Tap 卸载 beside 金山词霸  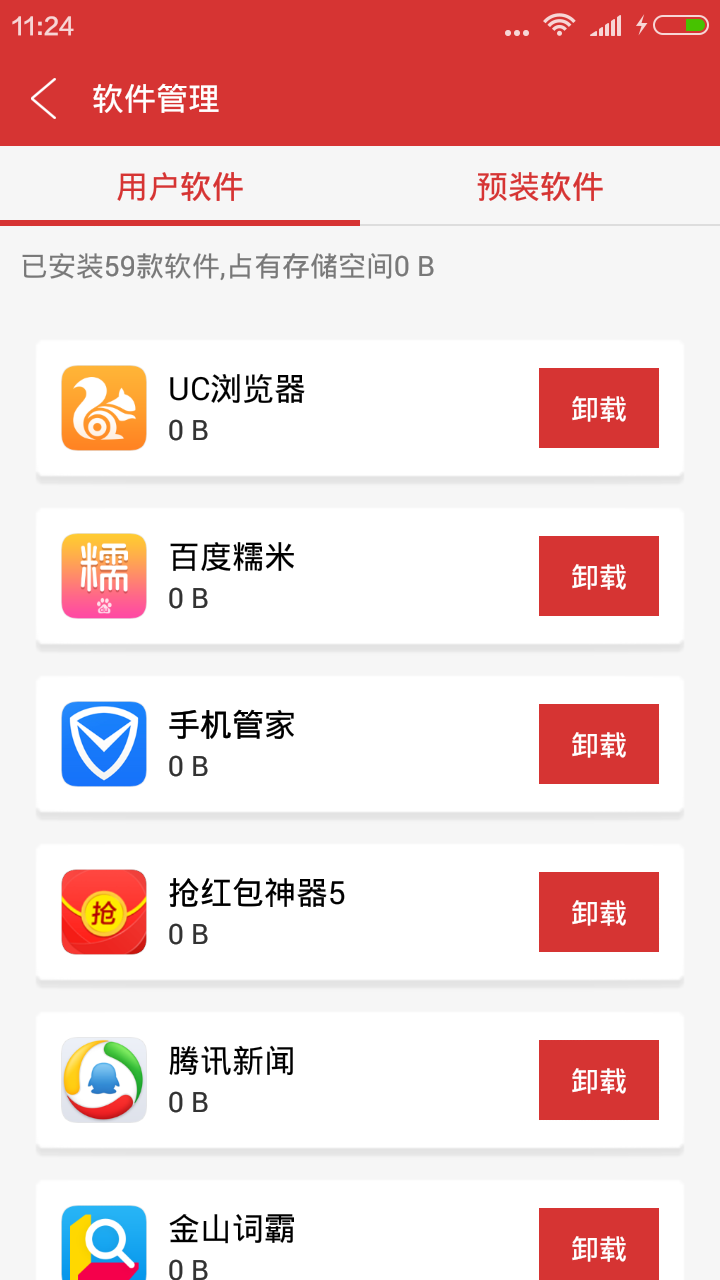599,1244
